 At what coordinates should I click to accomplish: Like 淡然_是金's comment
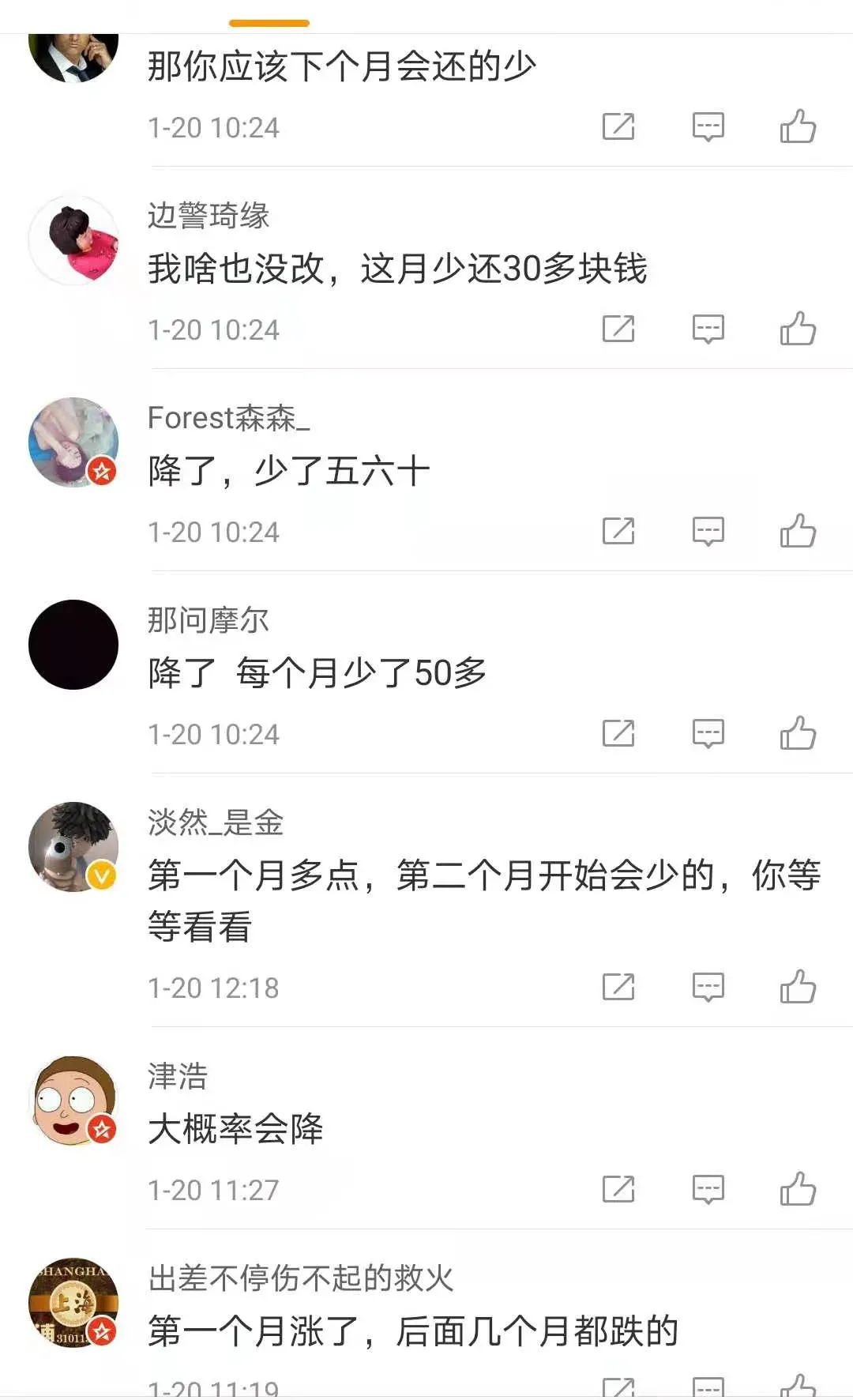pyautogui.click(x=798, y=987)
